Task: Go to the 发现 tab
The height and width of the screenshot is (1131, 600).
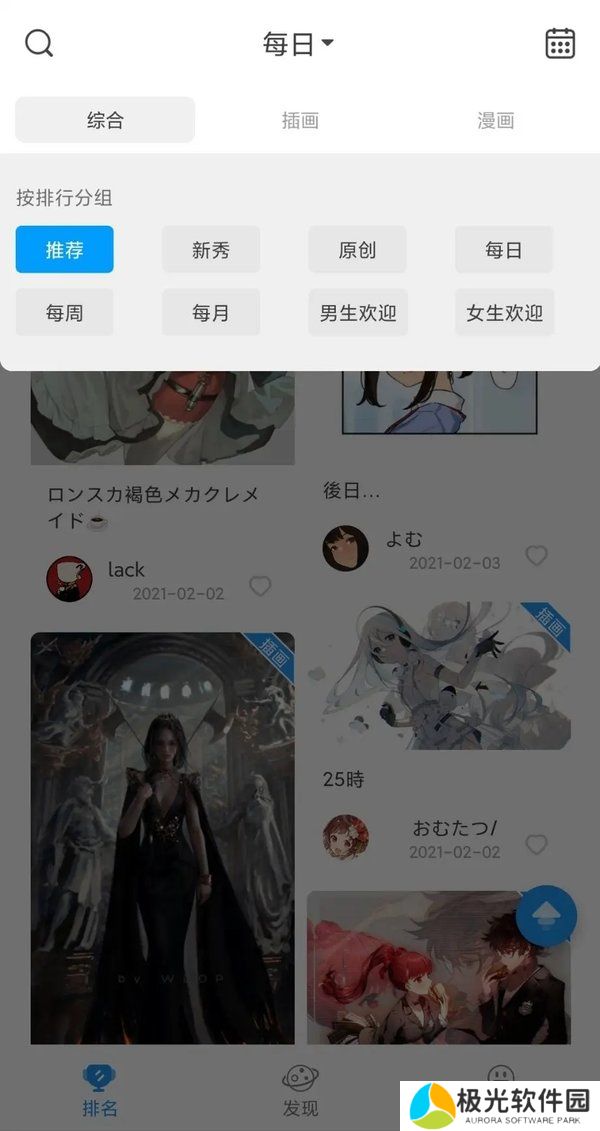Action: 300,1090
